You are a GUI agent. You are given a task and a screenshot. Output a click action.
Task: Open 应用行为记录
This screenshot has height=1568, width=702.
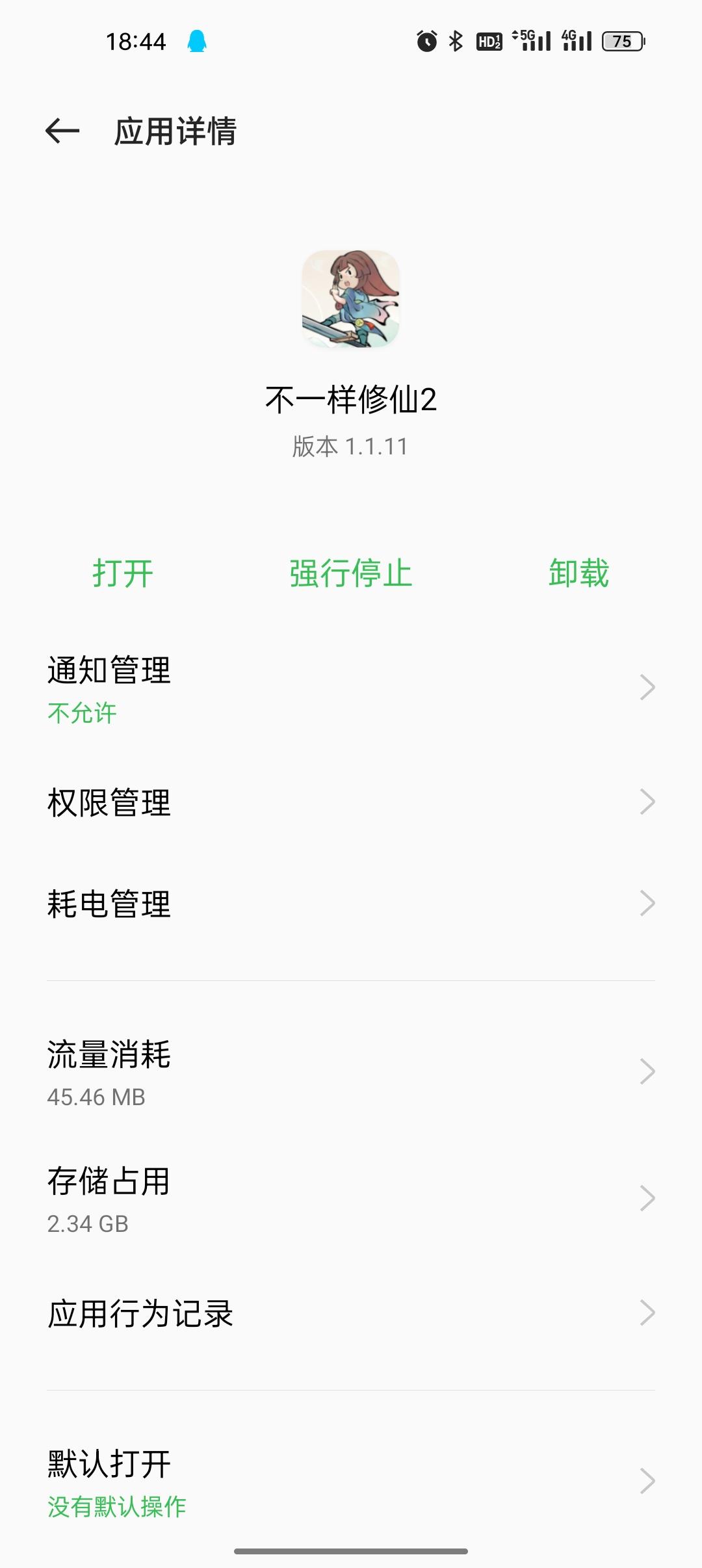(351, 1313)
